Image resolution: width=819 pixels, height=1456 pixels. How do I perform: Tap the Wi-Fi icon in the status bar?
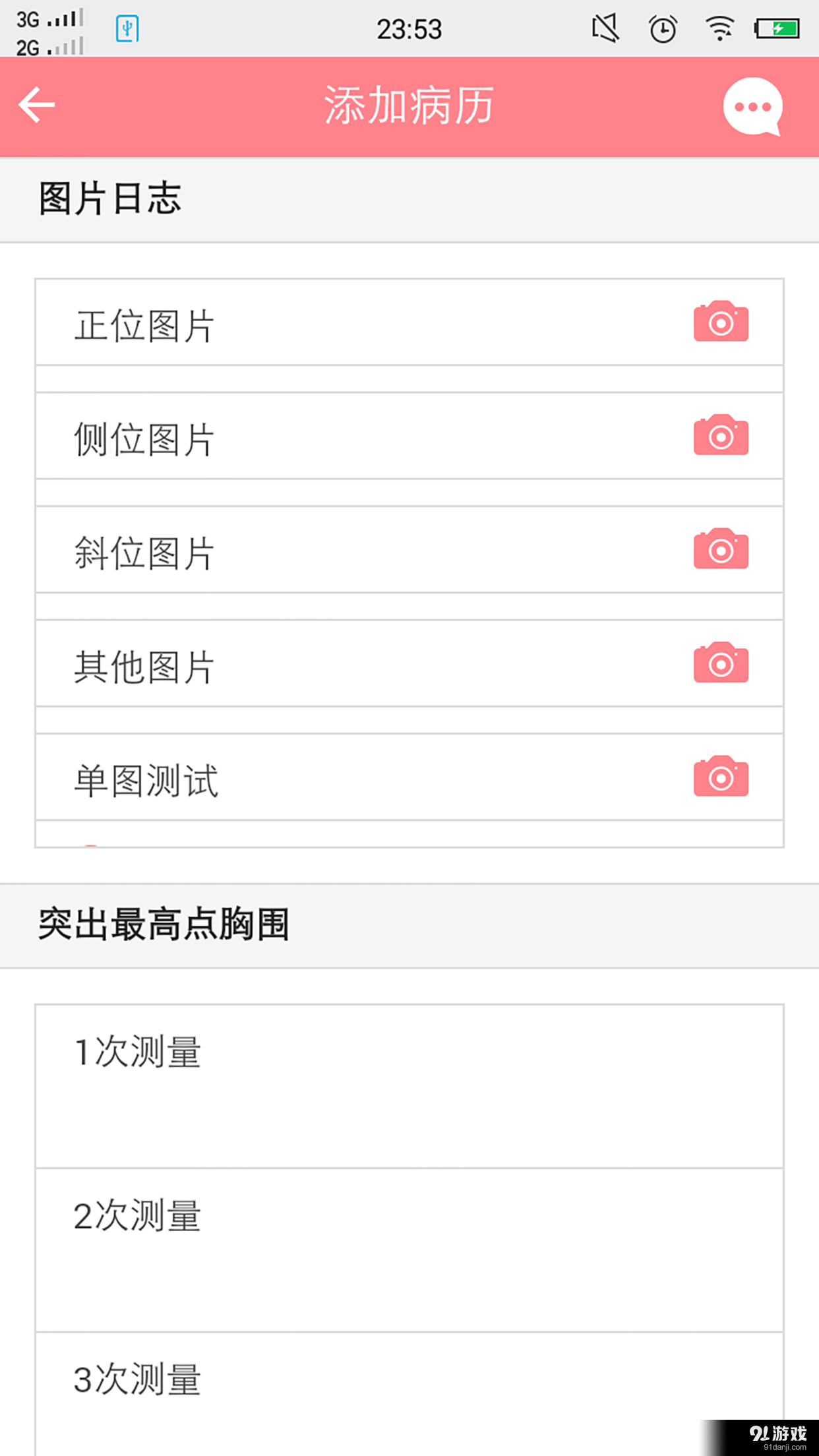[720, 28]
